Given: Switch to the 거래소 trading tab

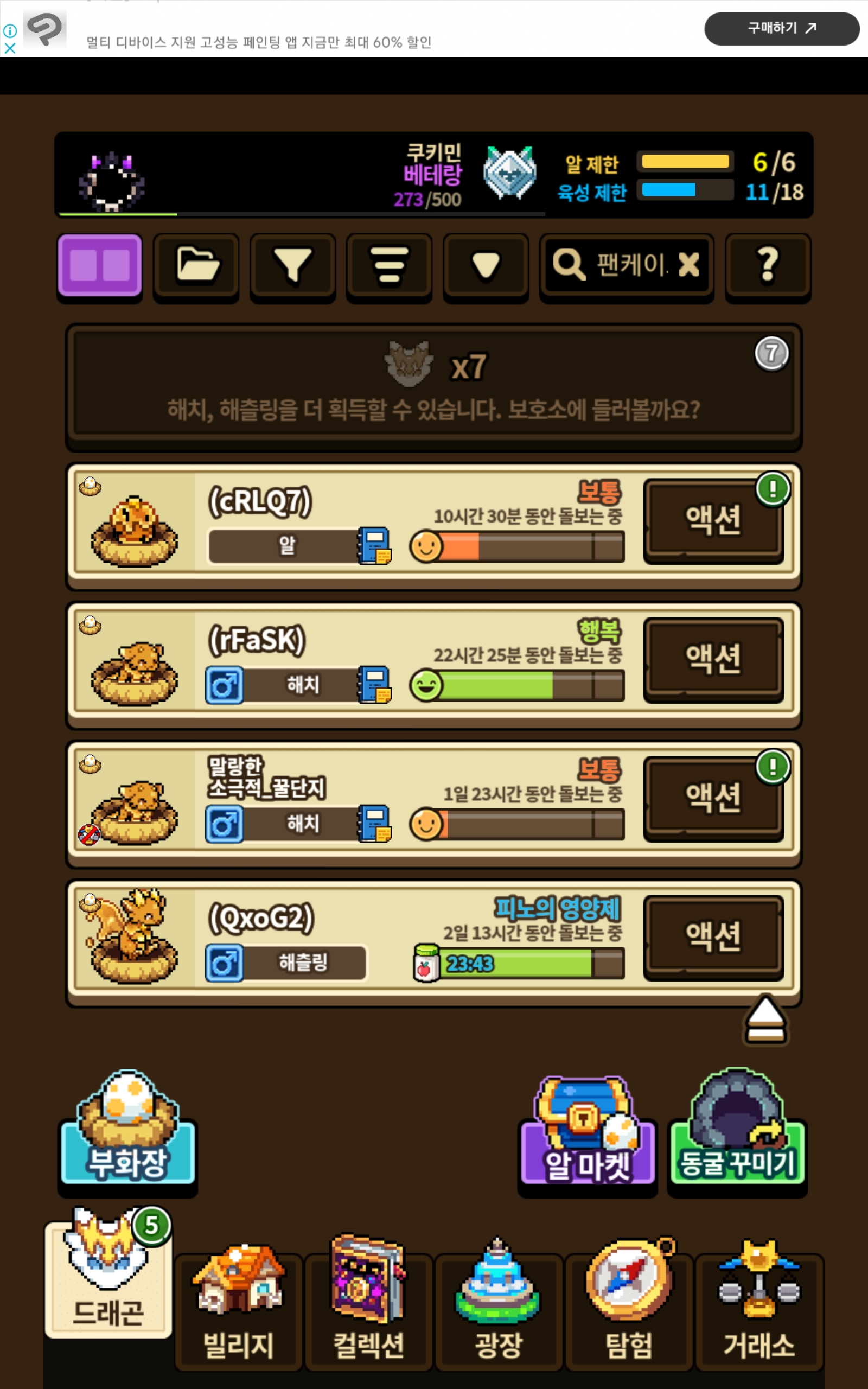Looking at the screenshot, I should coord(759,1311).
